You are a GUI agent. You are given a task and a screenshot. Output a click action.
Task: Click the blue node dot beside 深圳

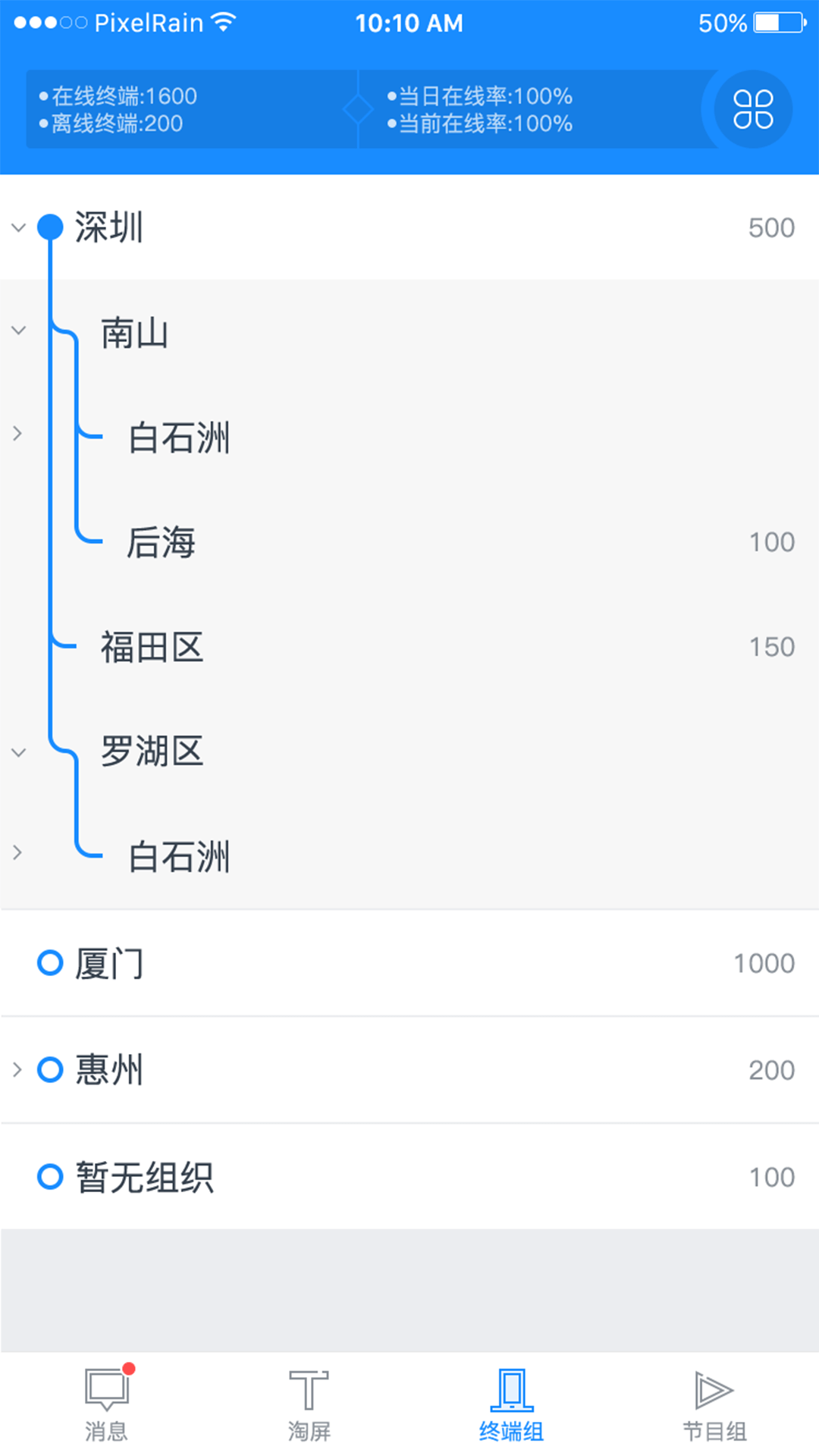[50, 227]
